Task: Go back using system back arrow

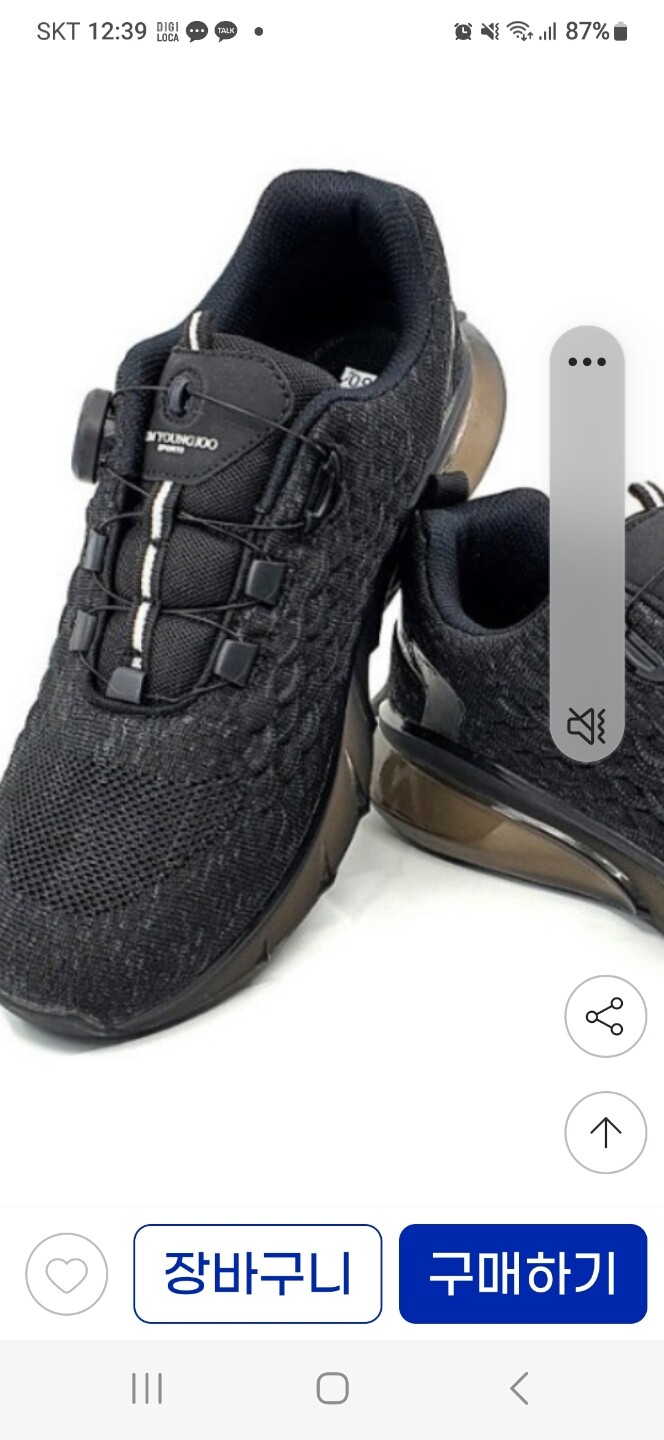Action: [518, 1388]
